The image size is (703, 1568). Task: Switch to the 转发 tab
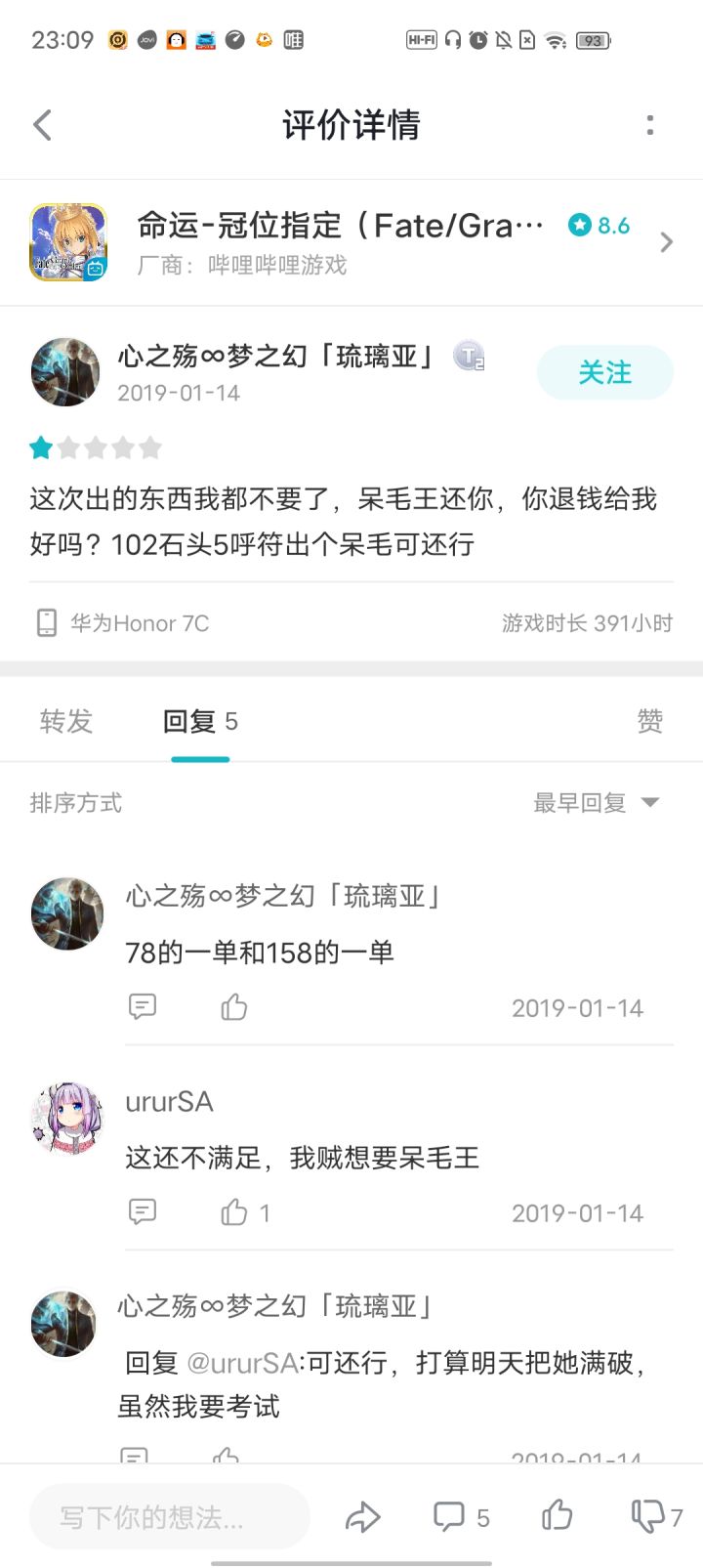(64, 721)
